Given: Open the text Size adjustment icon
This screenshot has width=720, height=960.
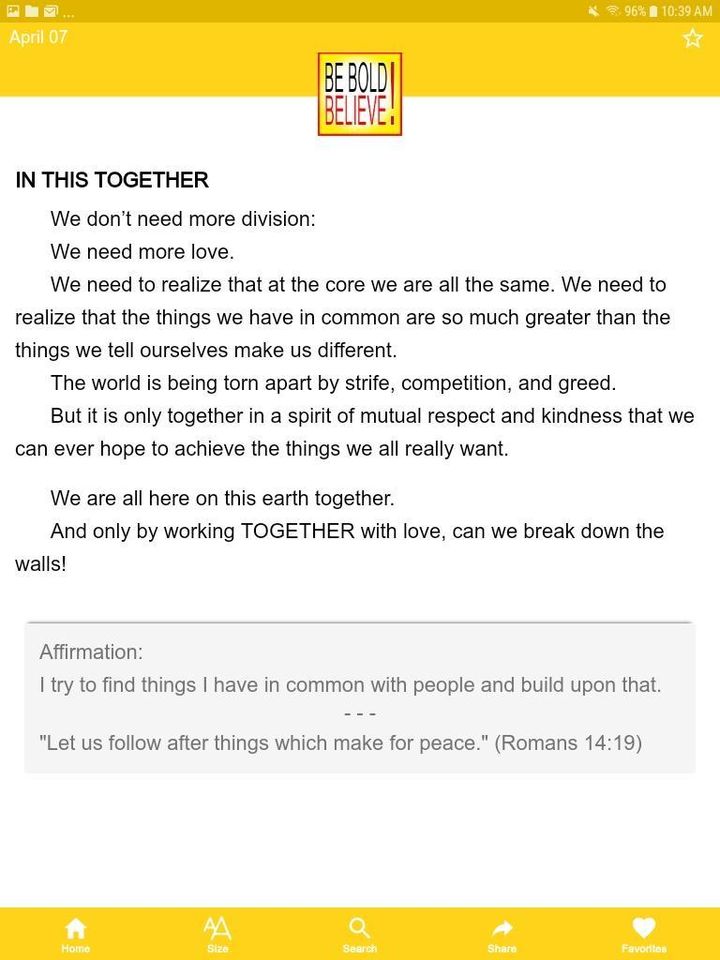Looking at the screenshot, I should point(217,928).
